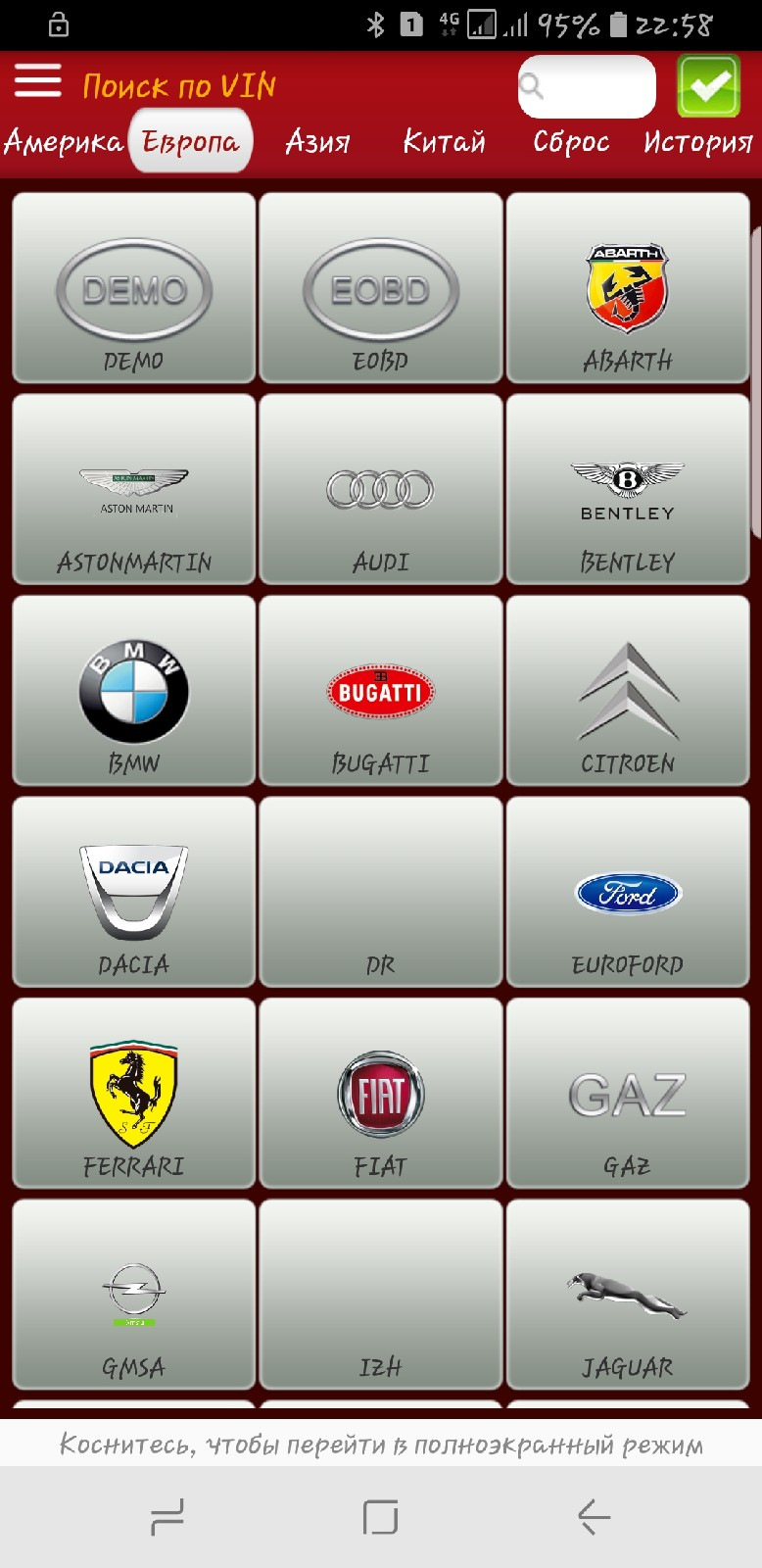Open the GAZ brand tile
The image size is (762, 1568).
[x=628, y=1093]
